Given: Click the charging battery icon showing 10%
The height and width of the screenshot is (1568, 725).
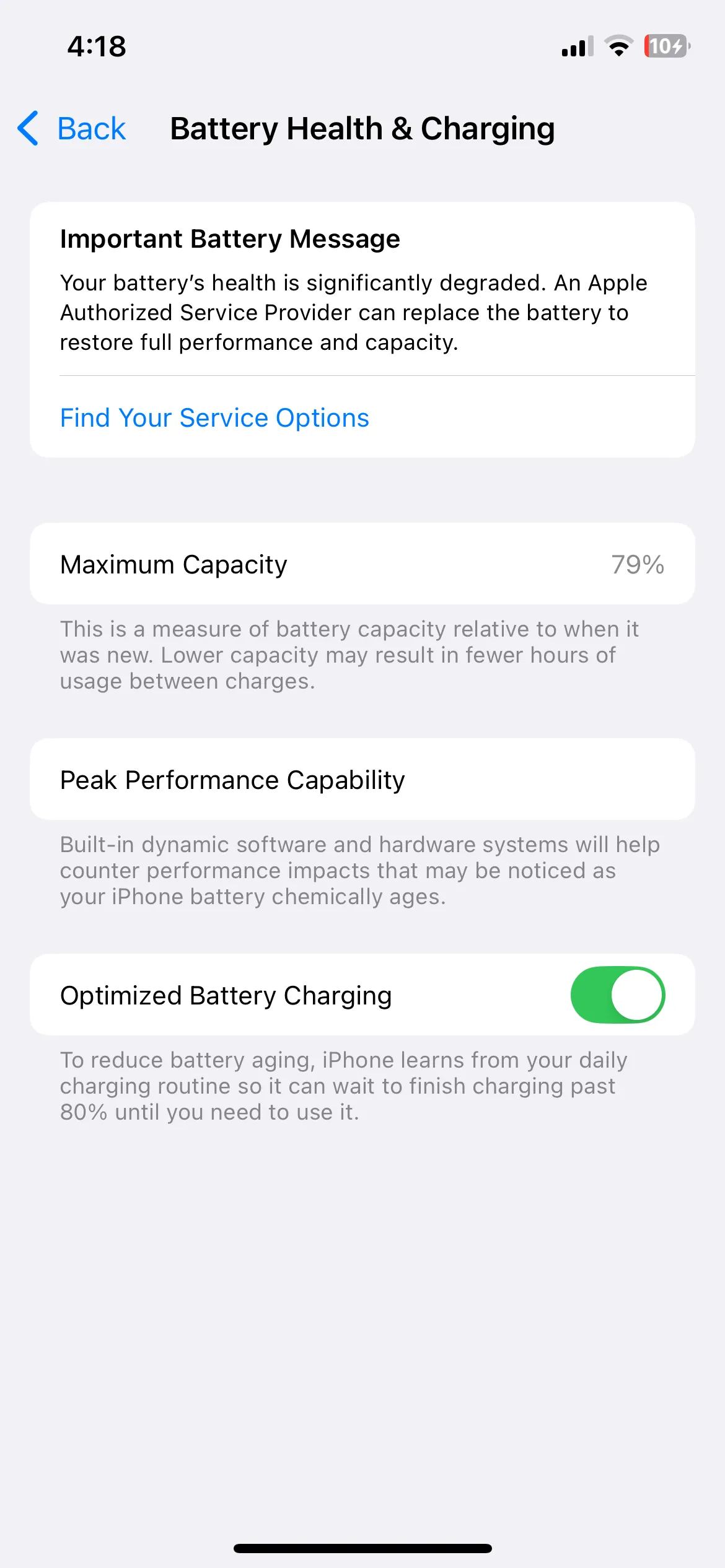Looking at the screenshot, I should (667, 46).
